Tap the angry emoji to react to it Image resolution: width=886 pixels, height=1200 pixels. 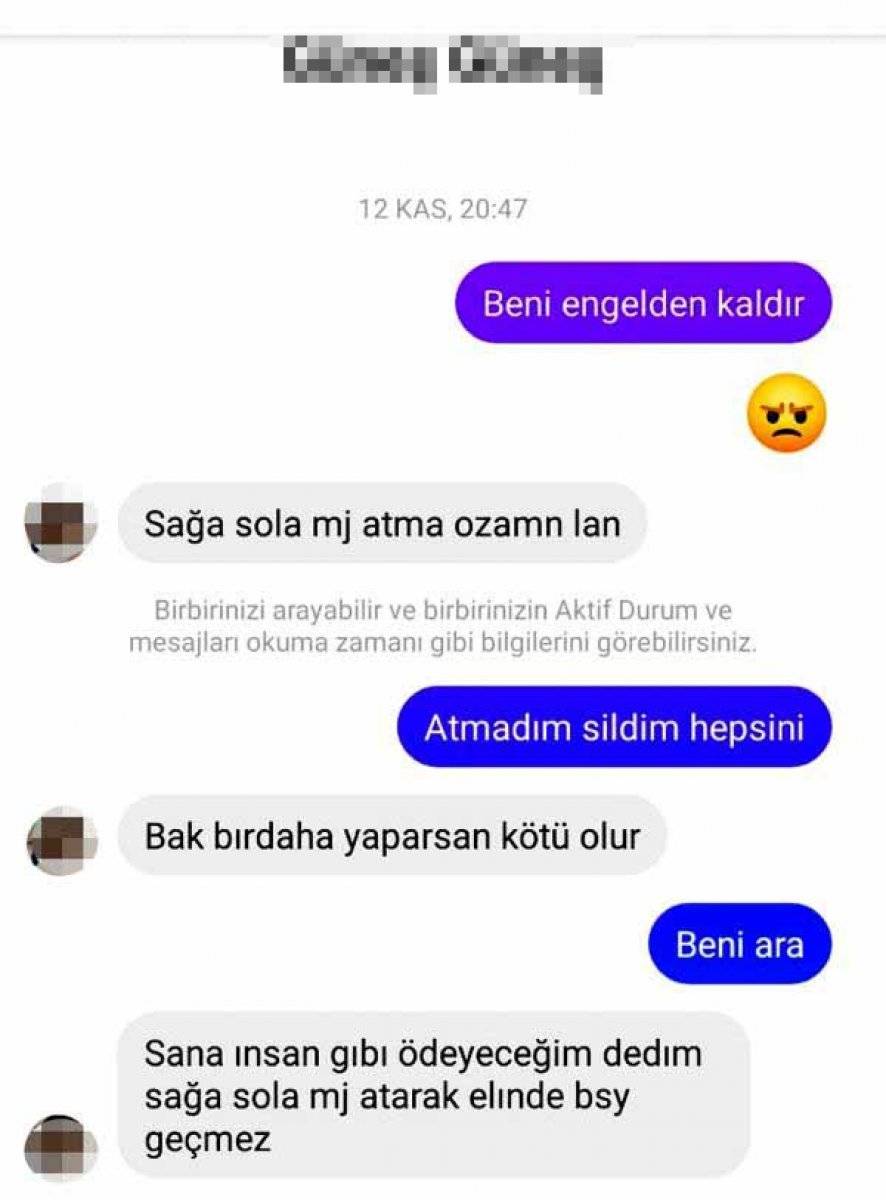click(x=785, y=410)
